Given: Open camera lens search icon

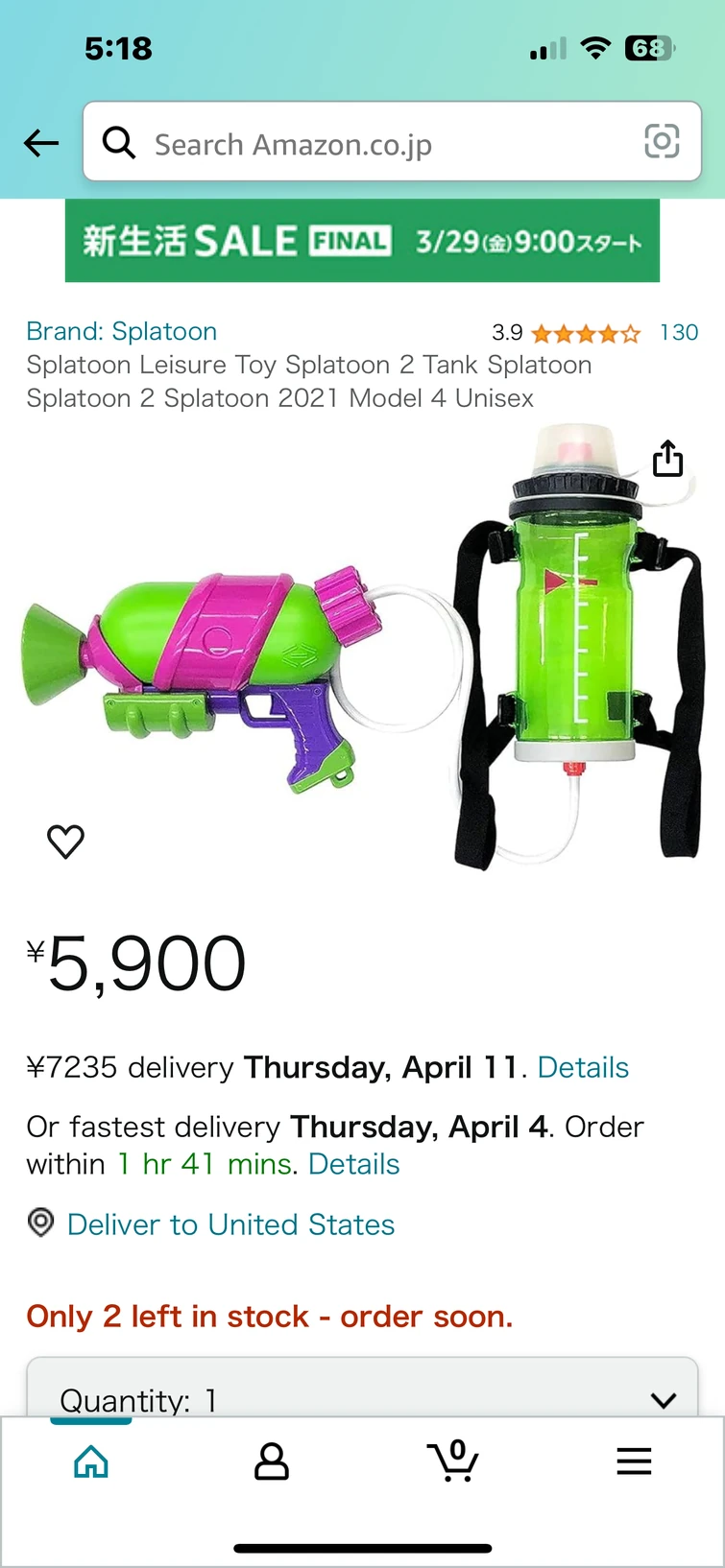Looking at the screenshot, I should pyautogui.click(x=662, y=142).
